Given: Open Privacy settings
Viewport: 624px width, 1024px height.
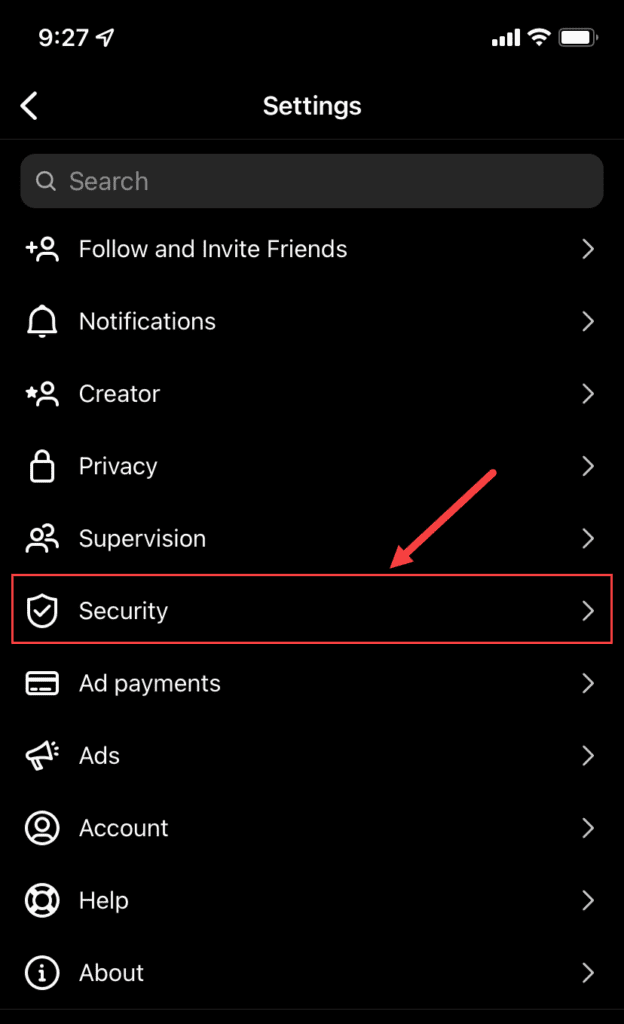Looking at the screenshot, I should (312, 466).
